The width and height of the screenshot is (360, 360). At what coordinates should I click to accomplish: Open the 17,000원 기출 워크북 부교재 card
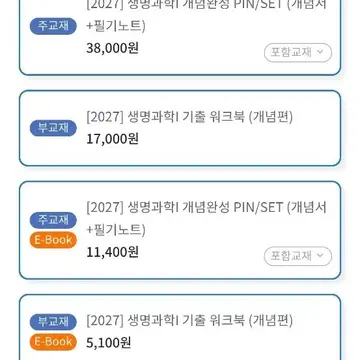[x=180, y=128]
